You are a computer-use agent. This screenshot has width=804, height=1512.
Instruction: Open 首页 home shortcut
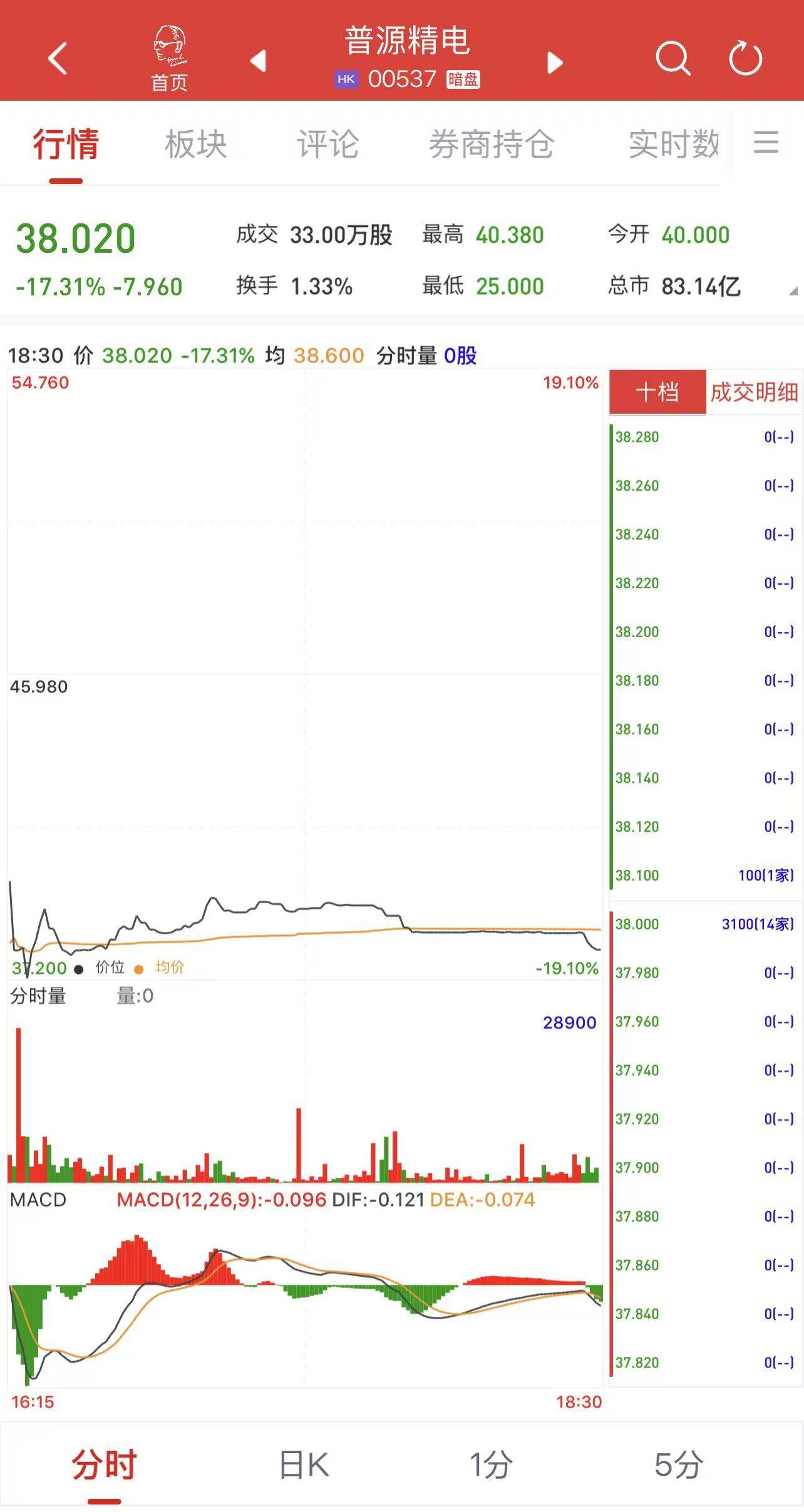click(x=170, y=59)
